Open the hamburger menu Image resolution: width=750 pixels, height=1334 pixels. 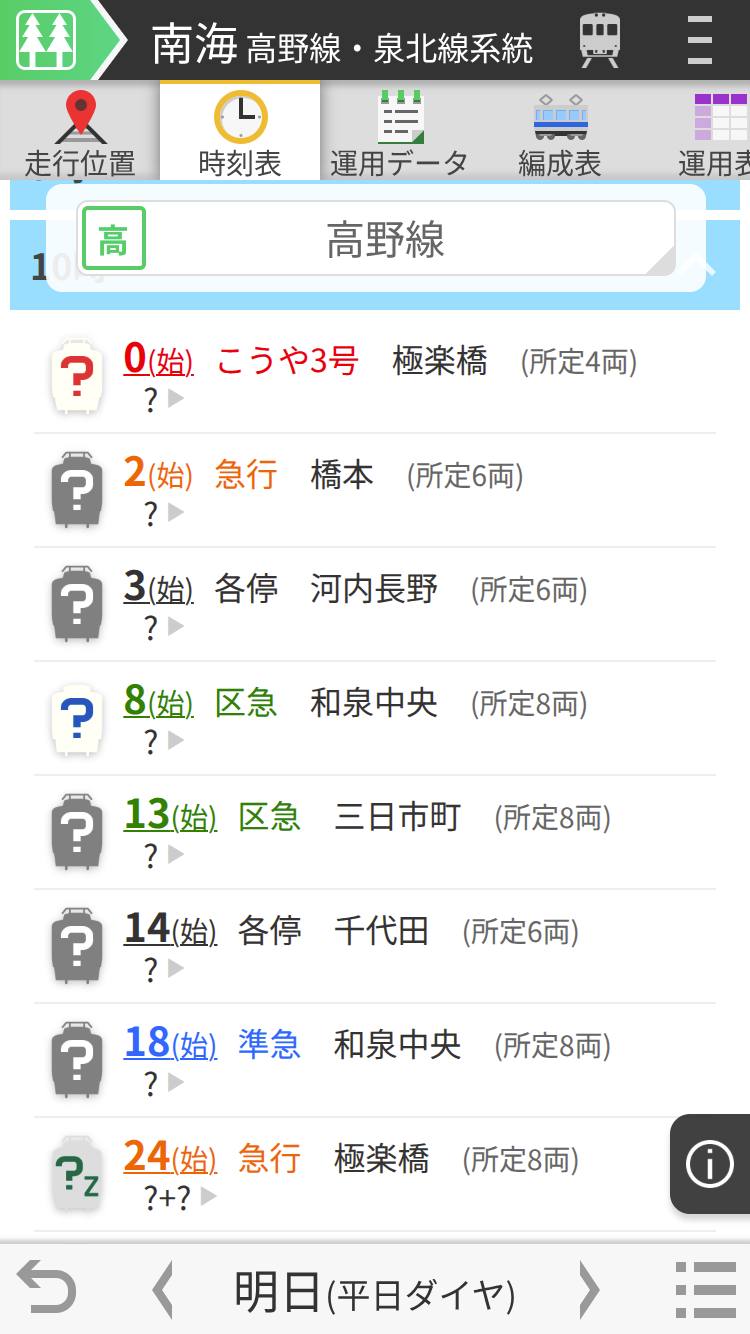coord(700,40)
